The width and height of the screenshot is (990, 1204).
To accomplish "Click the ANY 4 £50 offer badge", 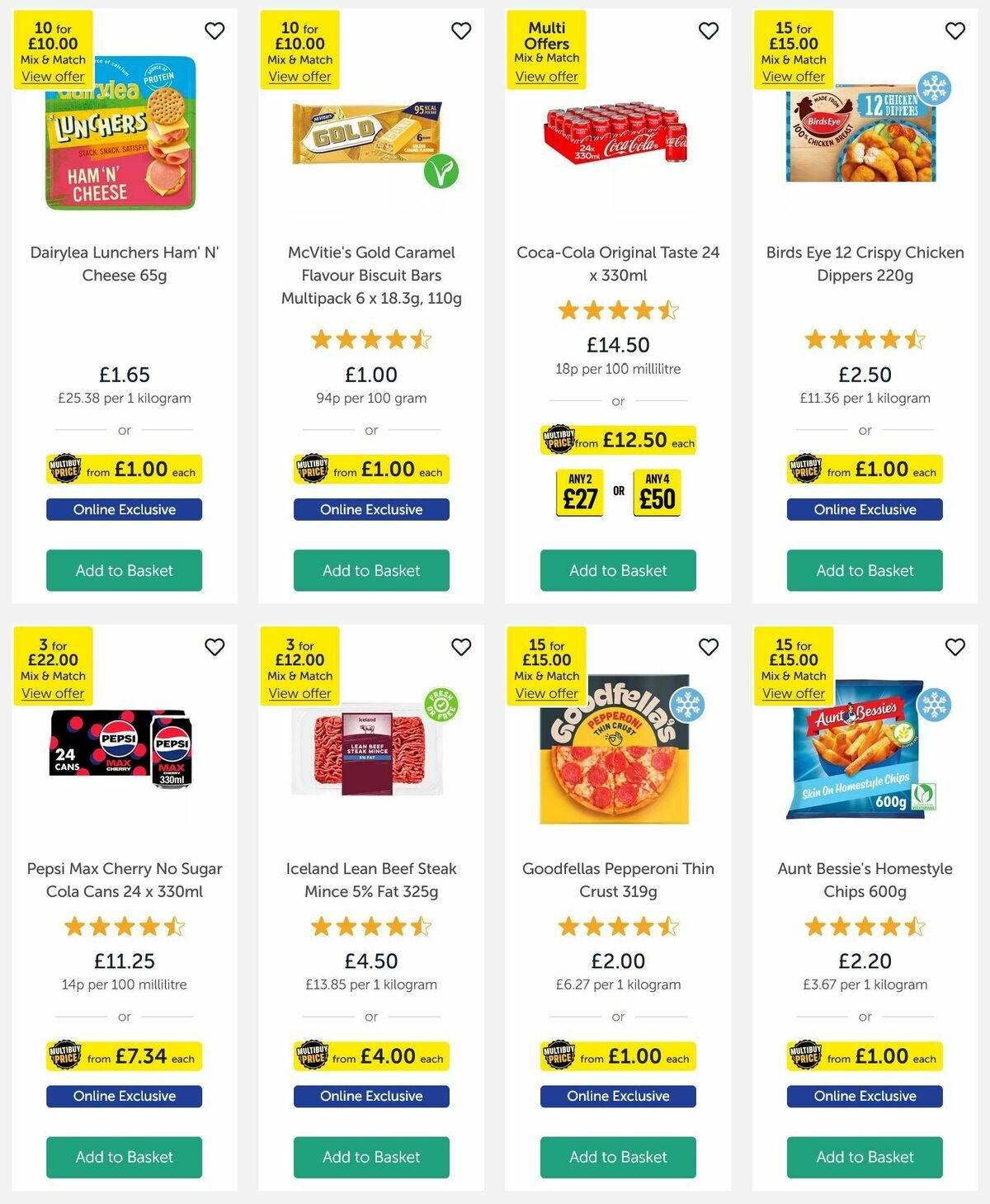I will pyautogui.click(x=657, y=493).
